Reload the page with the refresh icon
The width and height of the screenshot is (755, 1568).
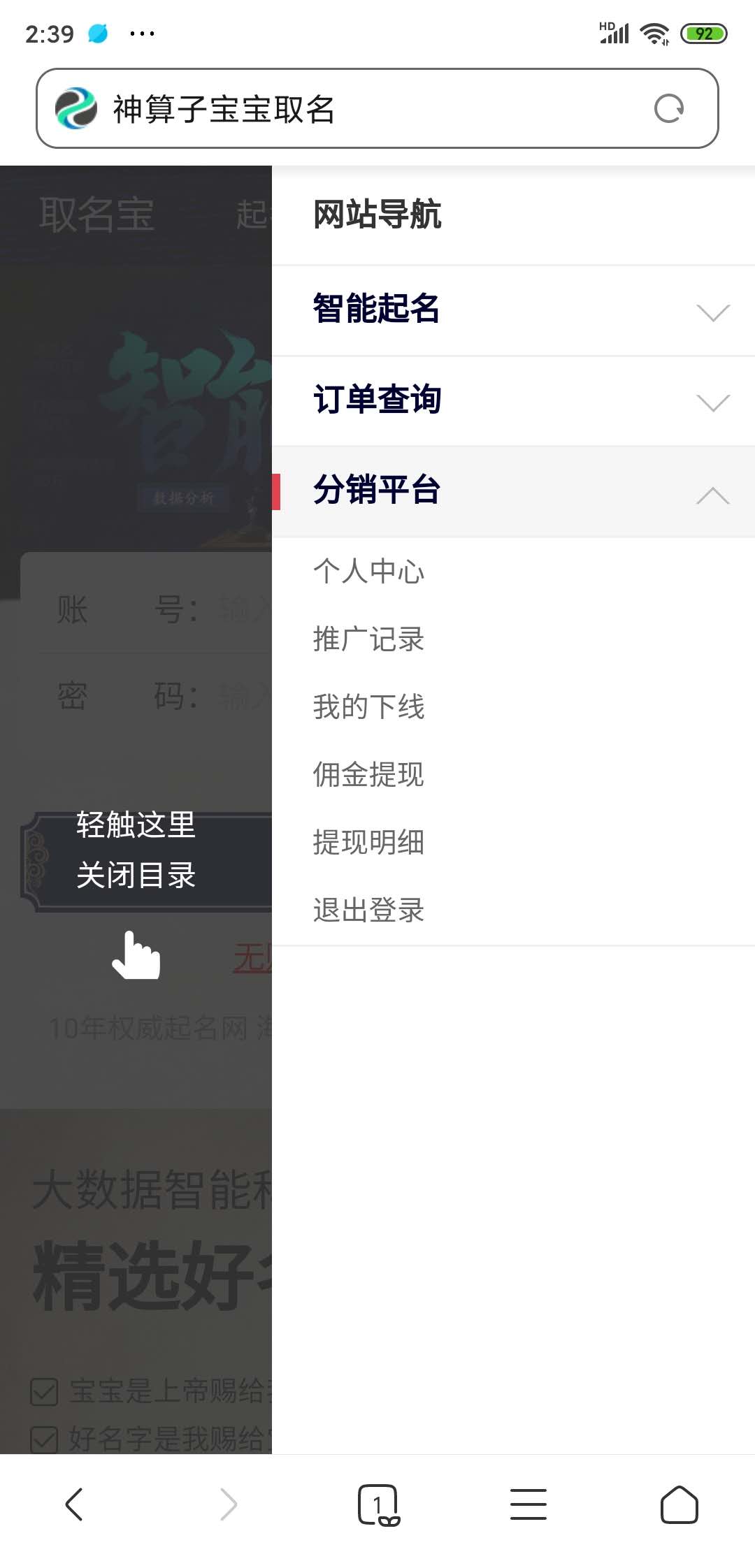668,109
